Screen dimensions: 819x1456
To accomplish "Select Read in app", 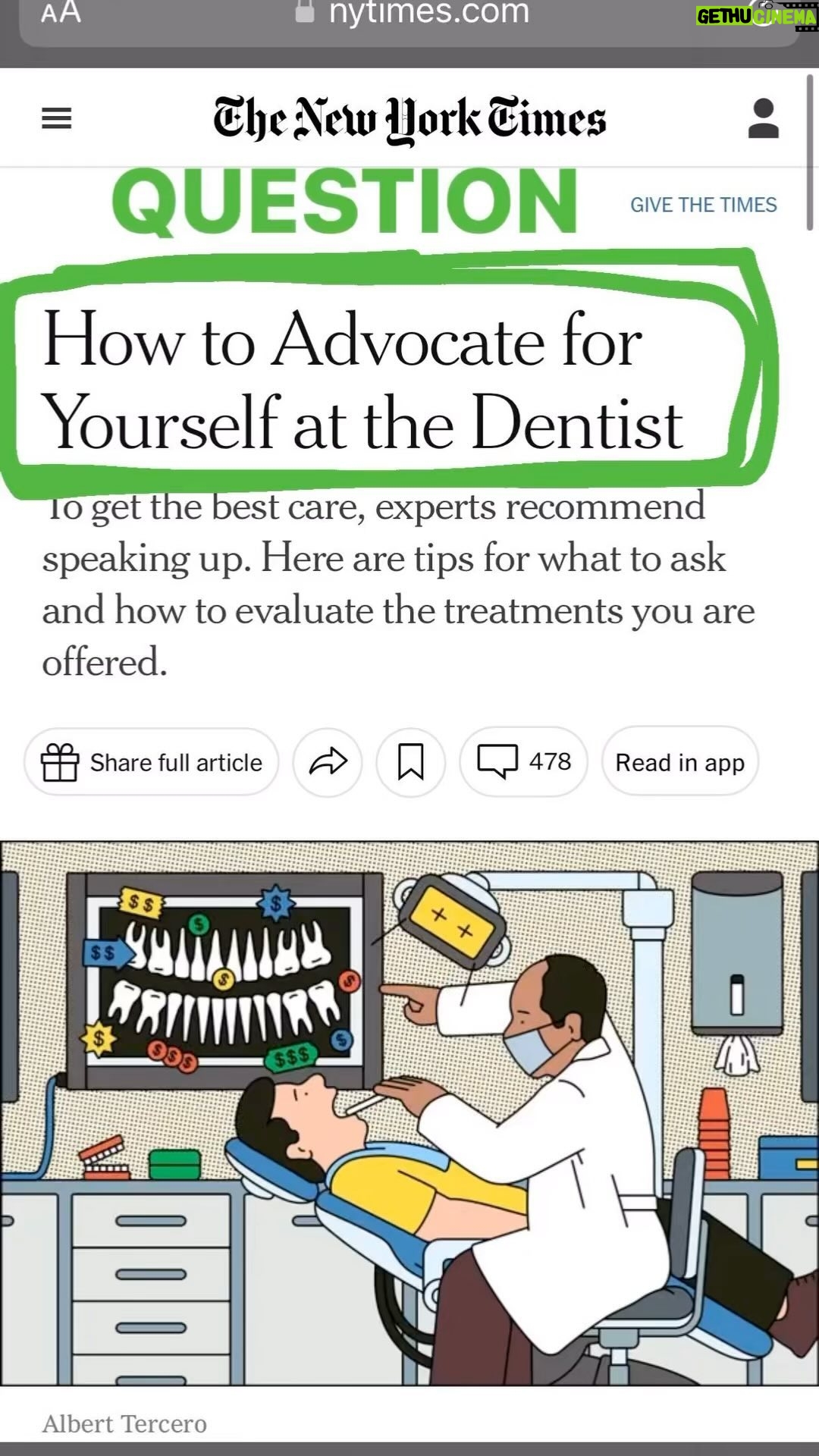I will (x=679, y=762).
